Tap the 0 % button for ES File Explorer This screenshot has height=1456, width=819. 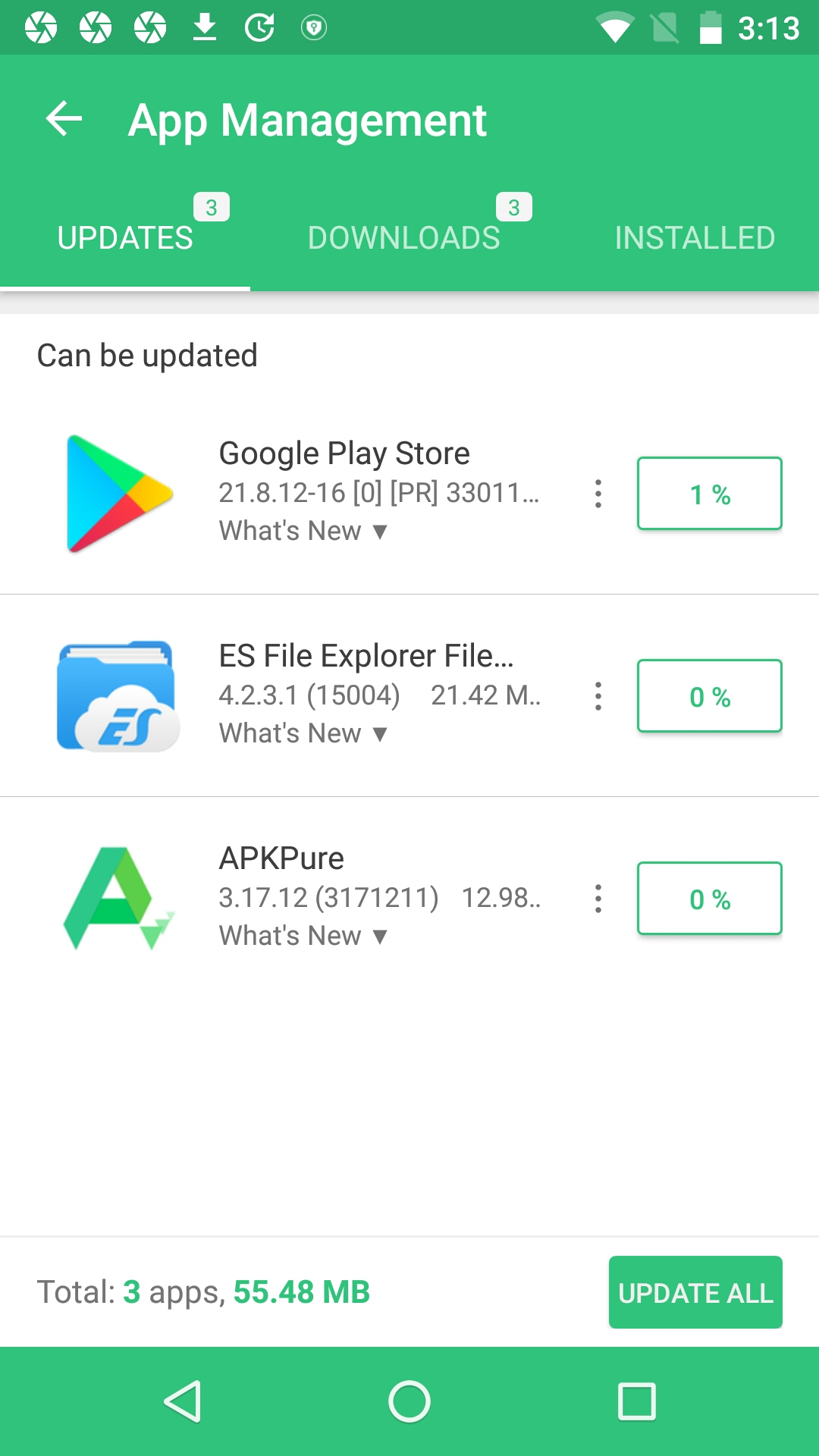point(709,696)
